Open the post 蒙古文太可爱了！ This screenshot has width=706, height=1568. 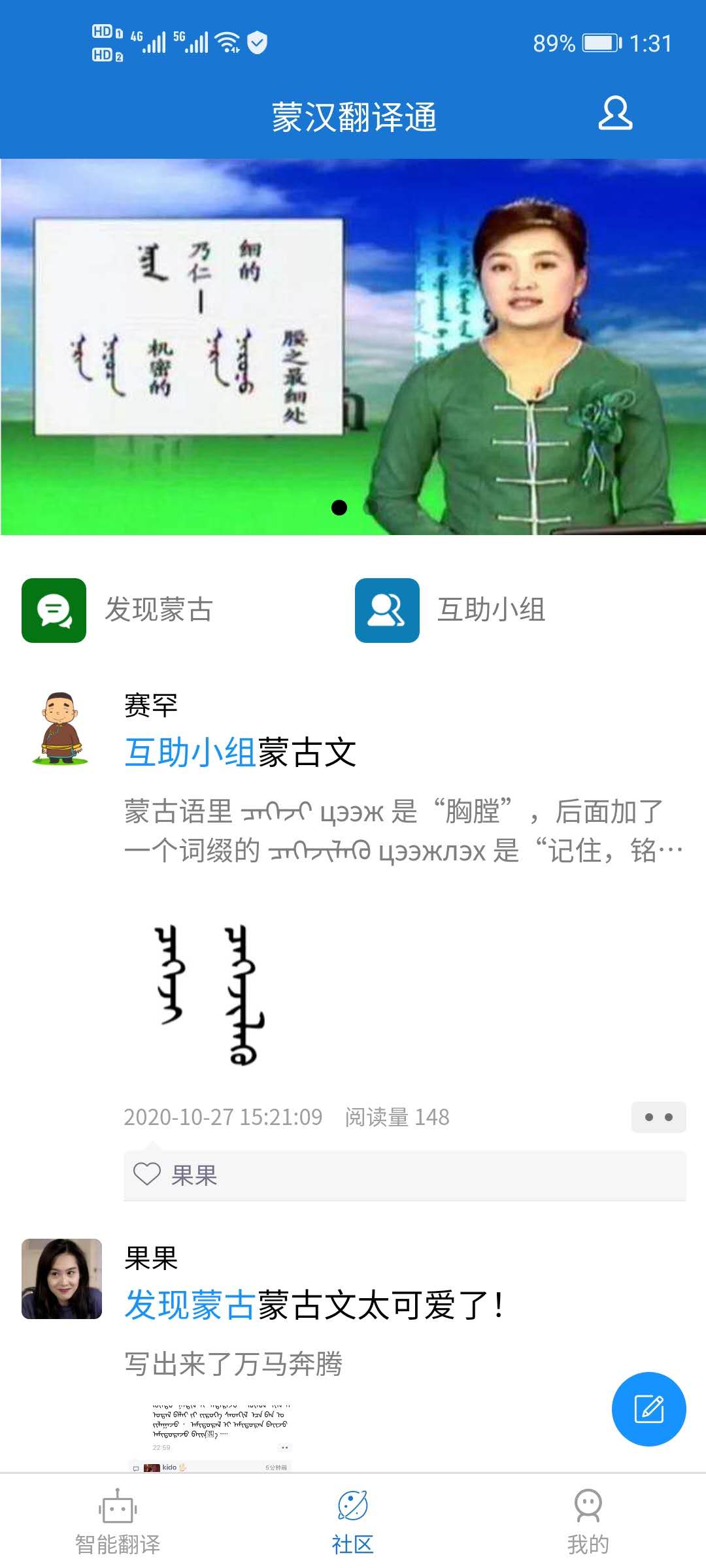point(380,1305)
